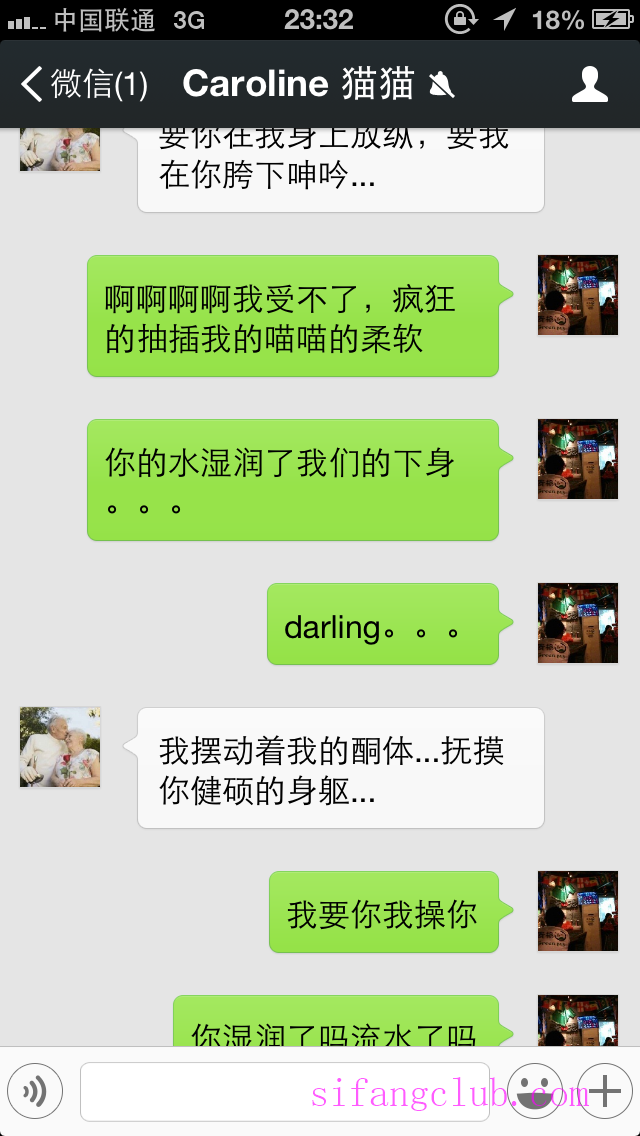This screenshot has width=640, height=1136.
Task: View own avatar beside the darling message
Action: click(578, 623)
